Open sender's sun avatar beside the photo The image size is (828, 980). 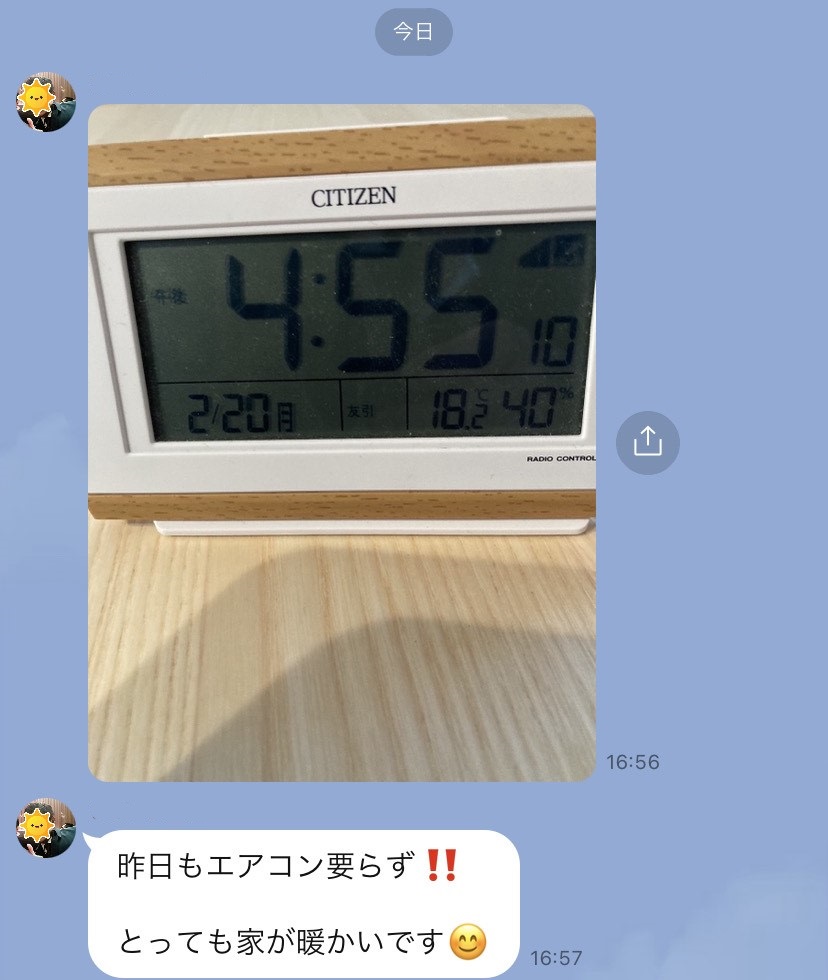point(46,102)
